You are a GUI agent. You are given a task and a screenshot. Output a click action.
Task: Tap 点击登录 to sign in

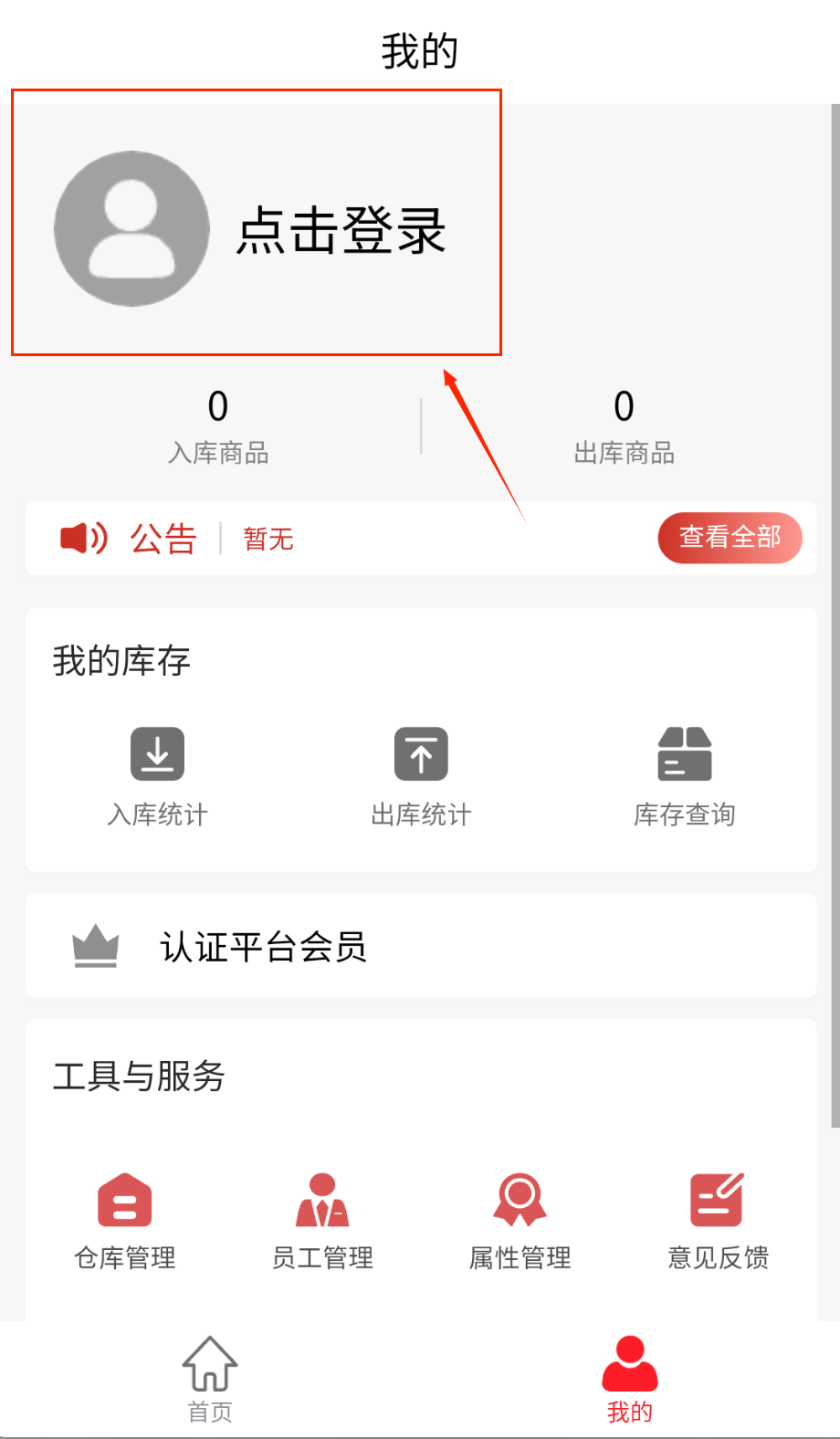click(341, 230)
